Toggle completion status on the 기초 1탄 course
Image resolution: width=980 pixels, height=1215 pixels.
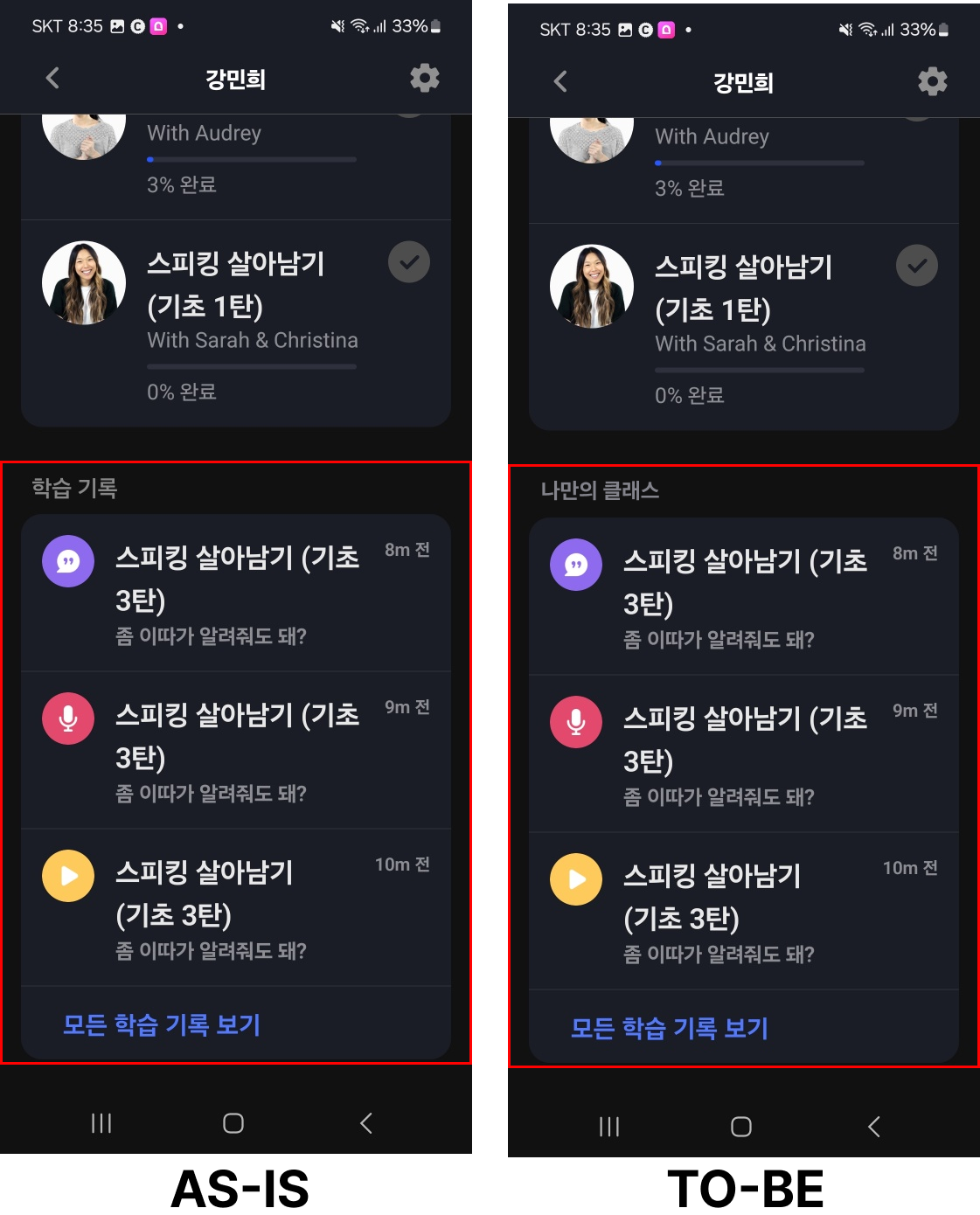(x=408, y=262)
